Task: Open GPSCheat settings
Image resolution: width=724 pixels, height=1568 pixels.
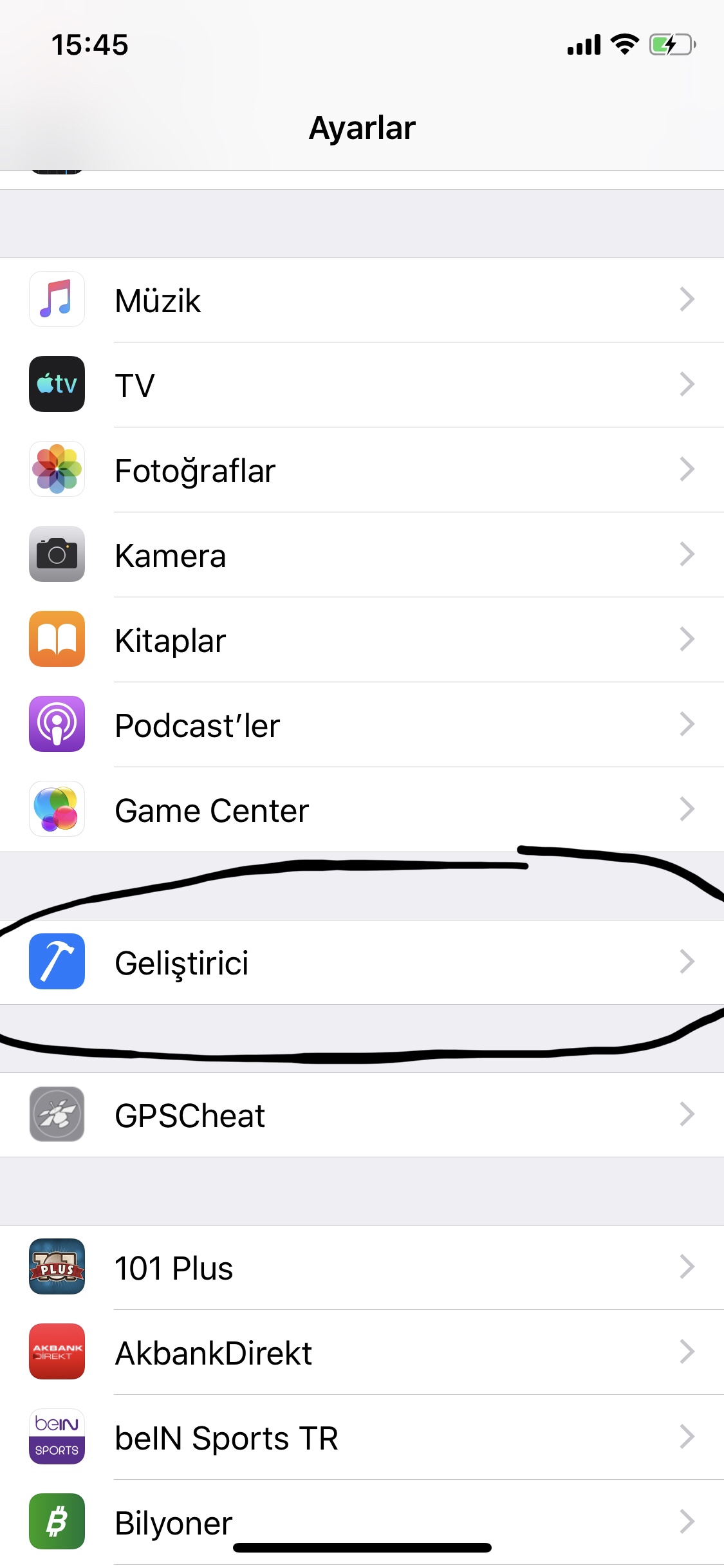Action: [x=360, y=1115]
